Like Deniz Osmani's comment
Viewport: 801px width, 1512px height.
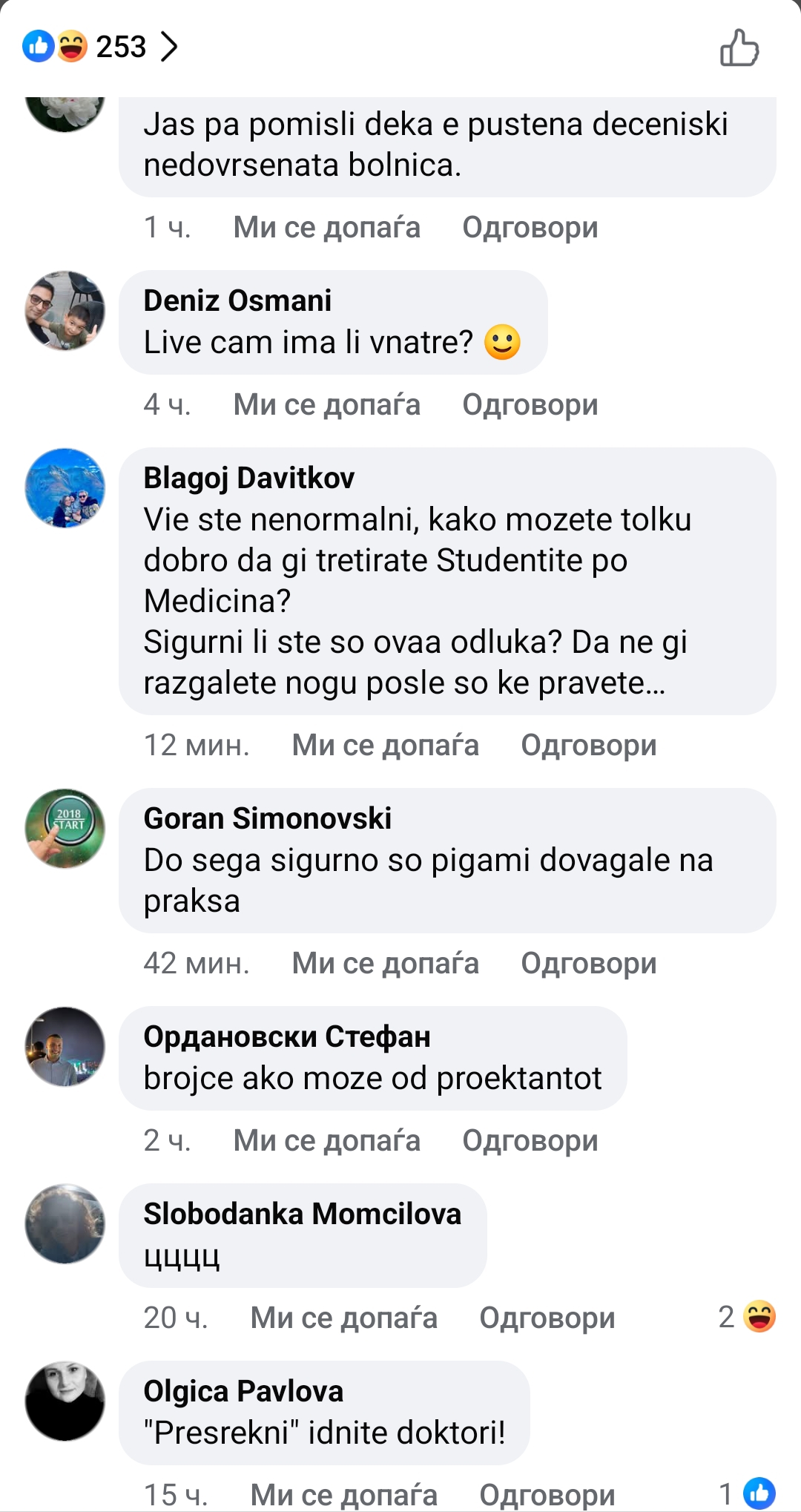[326, 404]
